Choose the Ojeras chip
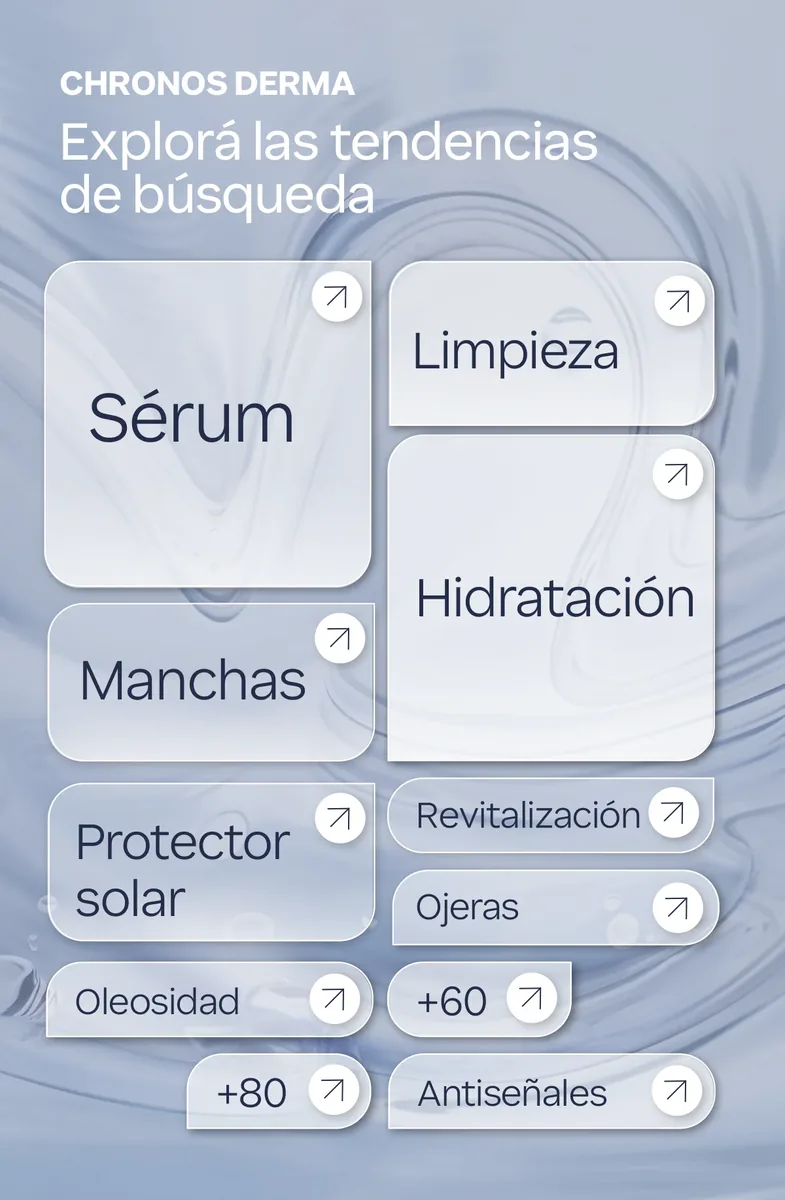Viewport: 785px width, 1200px height. tap(555, 908)
